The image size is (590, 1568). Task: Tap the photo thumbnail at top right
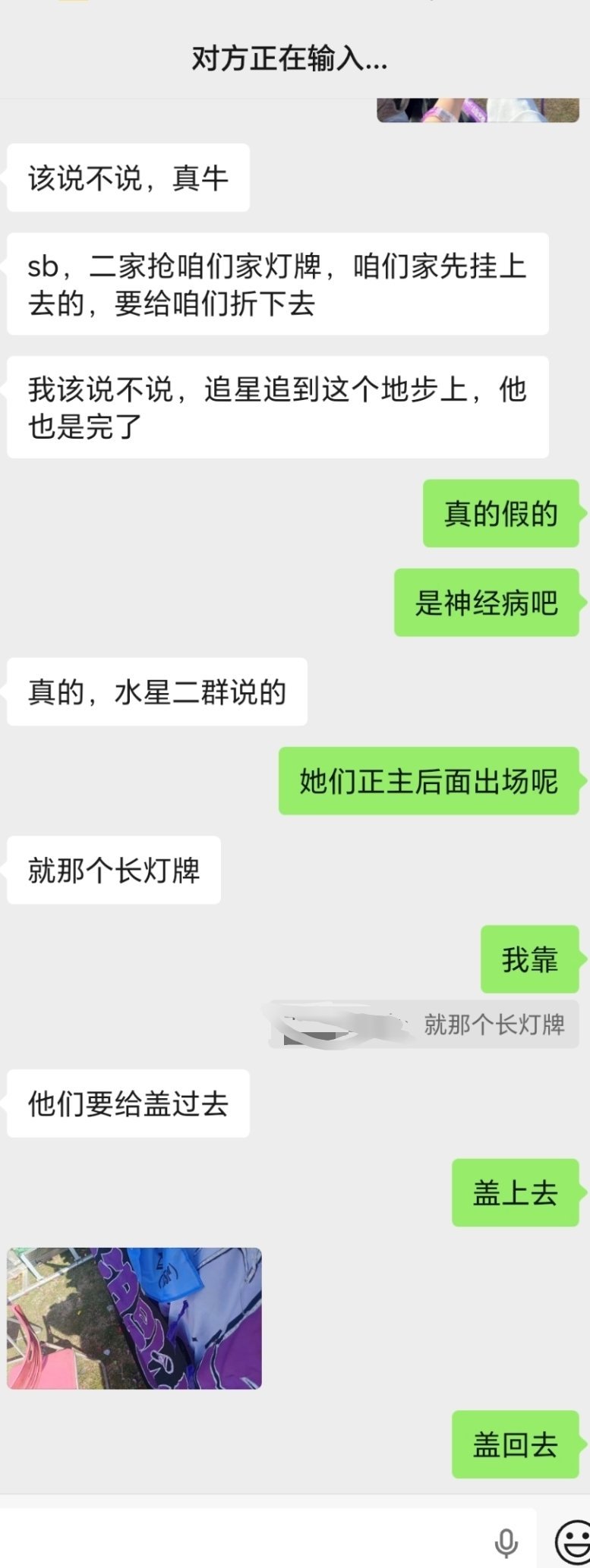pos(478,110)
